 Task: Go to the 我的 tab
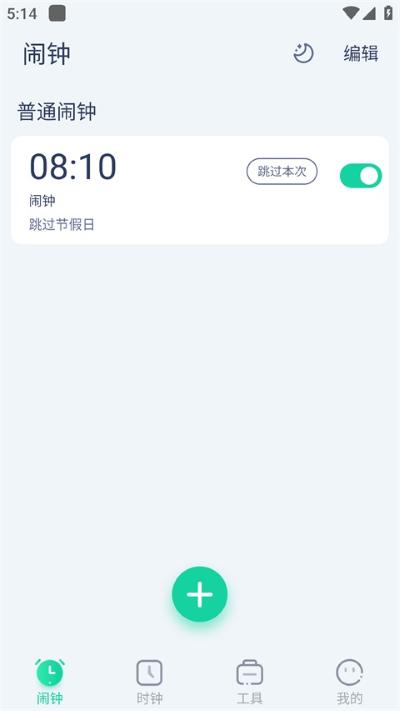[350, 682]
